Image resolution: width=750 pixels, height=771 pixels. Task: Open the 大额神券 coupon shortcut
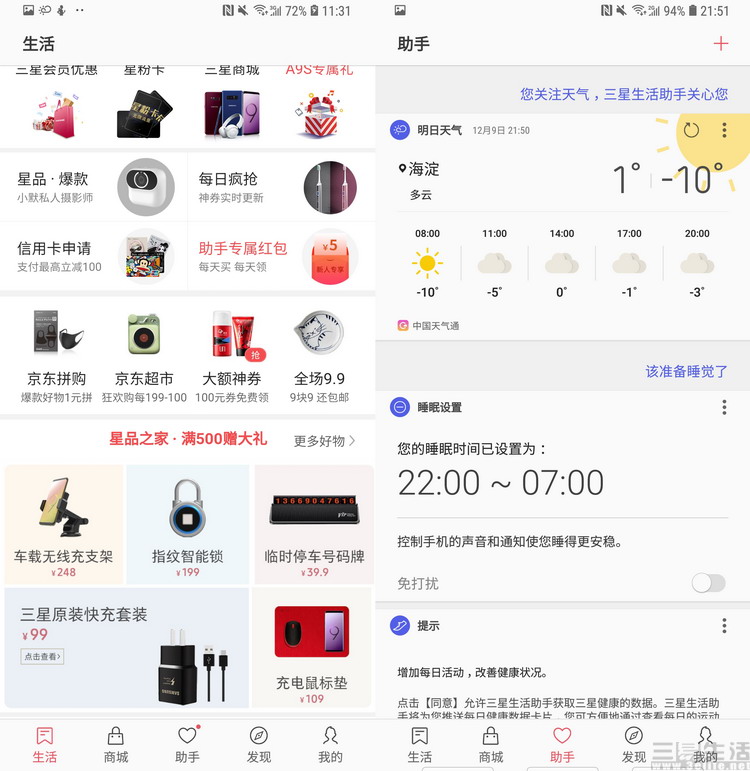[x=232, y=357]
